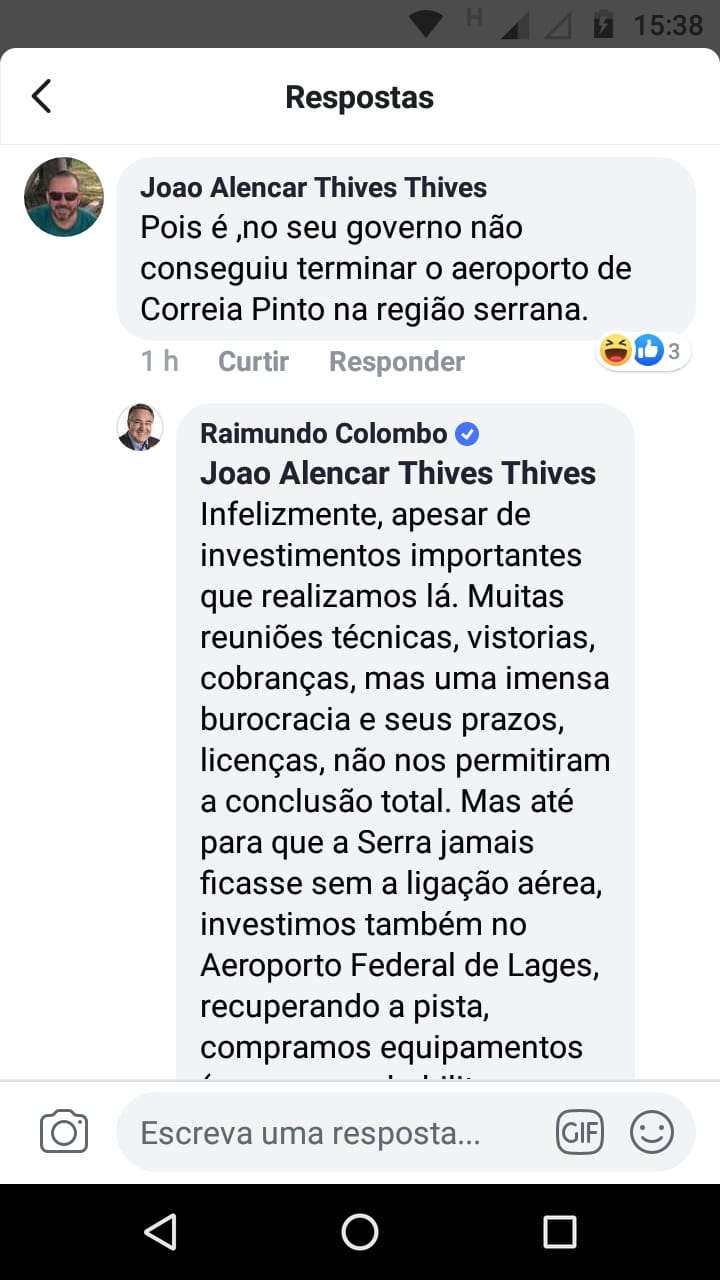720x1280 pixels.
Task: Open the system recent apps button
Action: (559, 1231)
